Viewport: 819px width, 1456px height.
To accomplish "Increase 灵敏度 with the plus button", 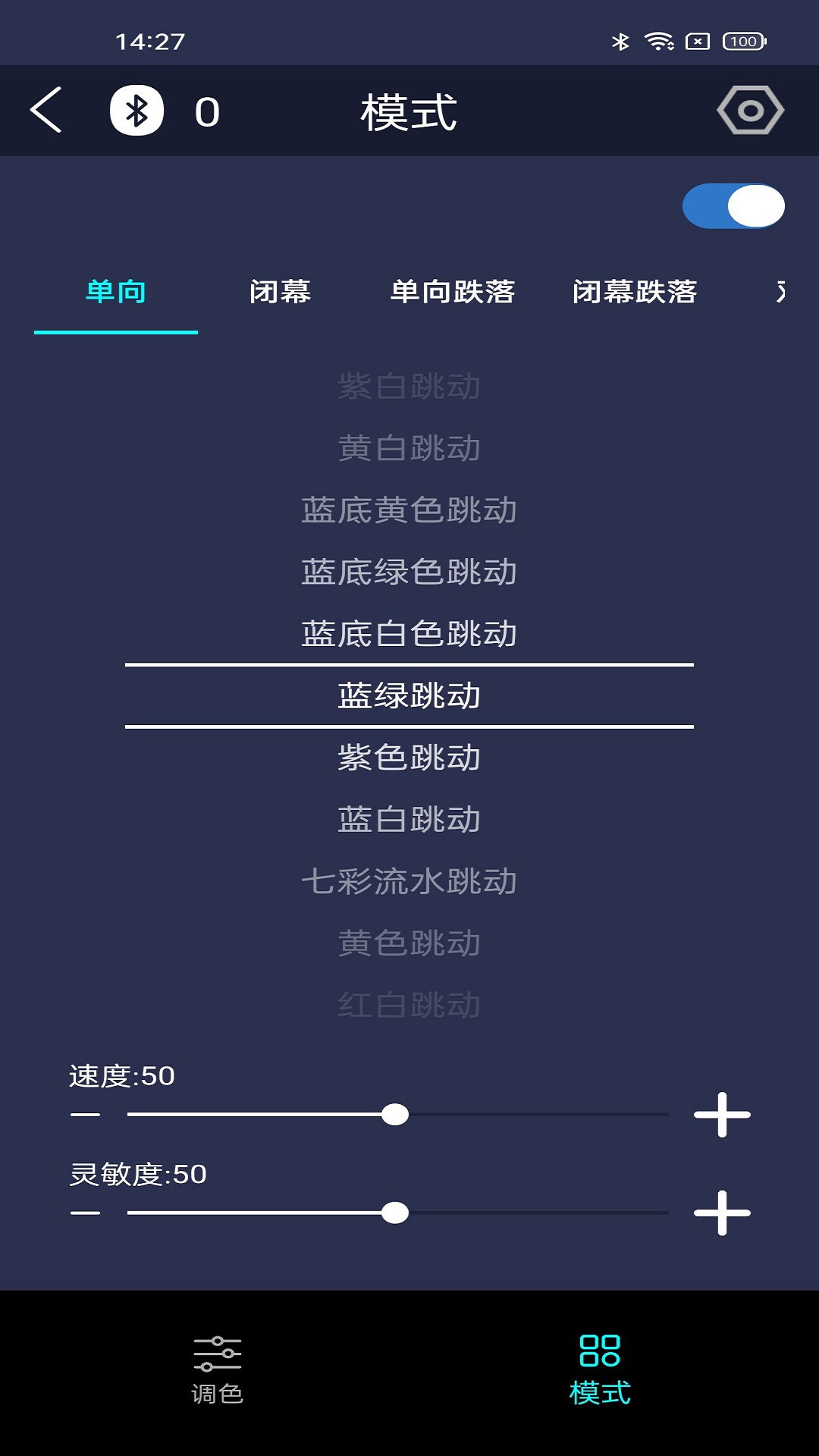I will [722, 1213].
